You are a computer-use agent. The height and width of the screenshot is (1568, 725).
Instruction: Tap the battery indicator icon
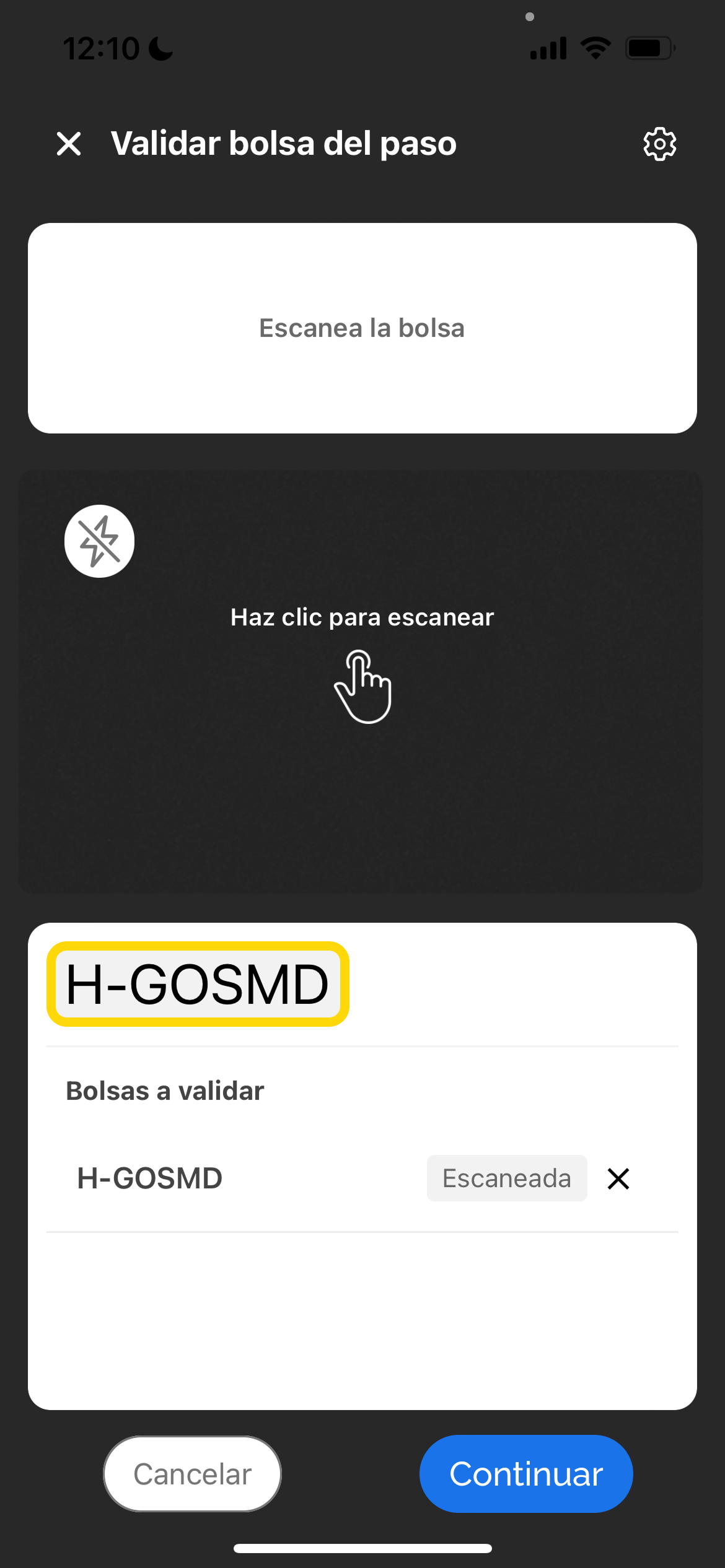(x=646, y=47)
